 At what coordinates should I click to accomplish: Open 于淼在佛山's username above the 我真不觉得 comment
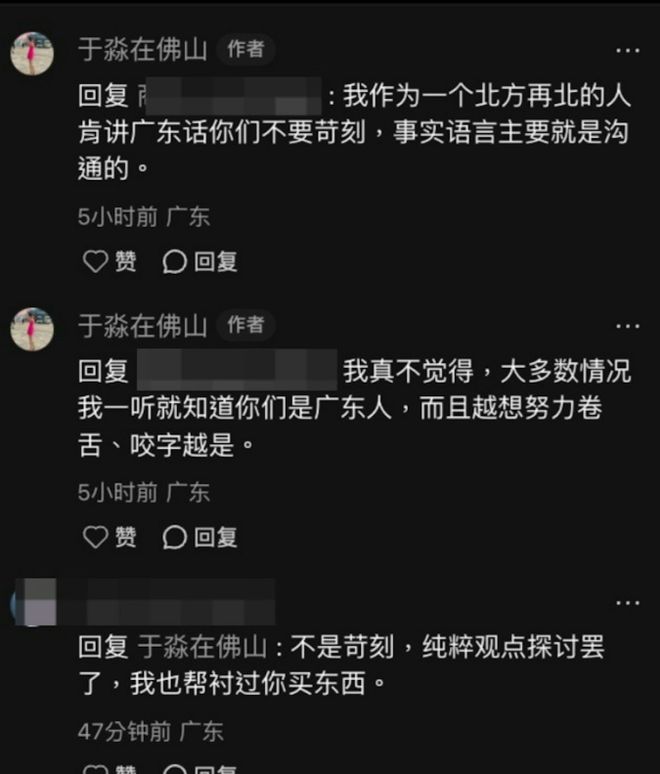[x=142, y=325]
